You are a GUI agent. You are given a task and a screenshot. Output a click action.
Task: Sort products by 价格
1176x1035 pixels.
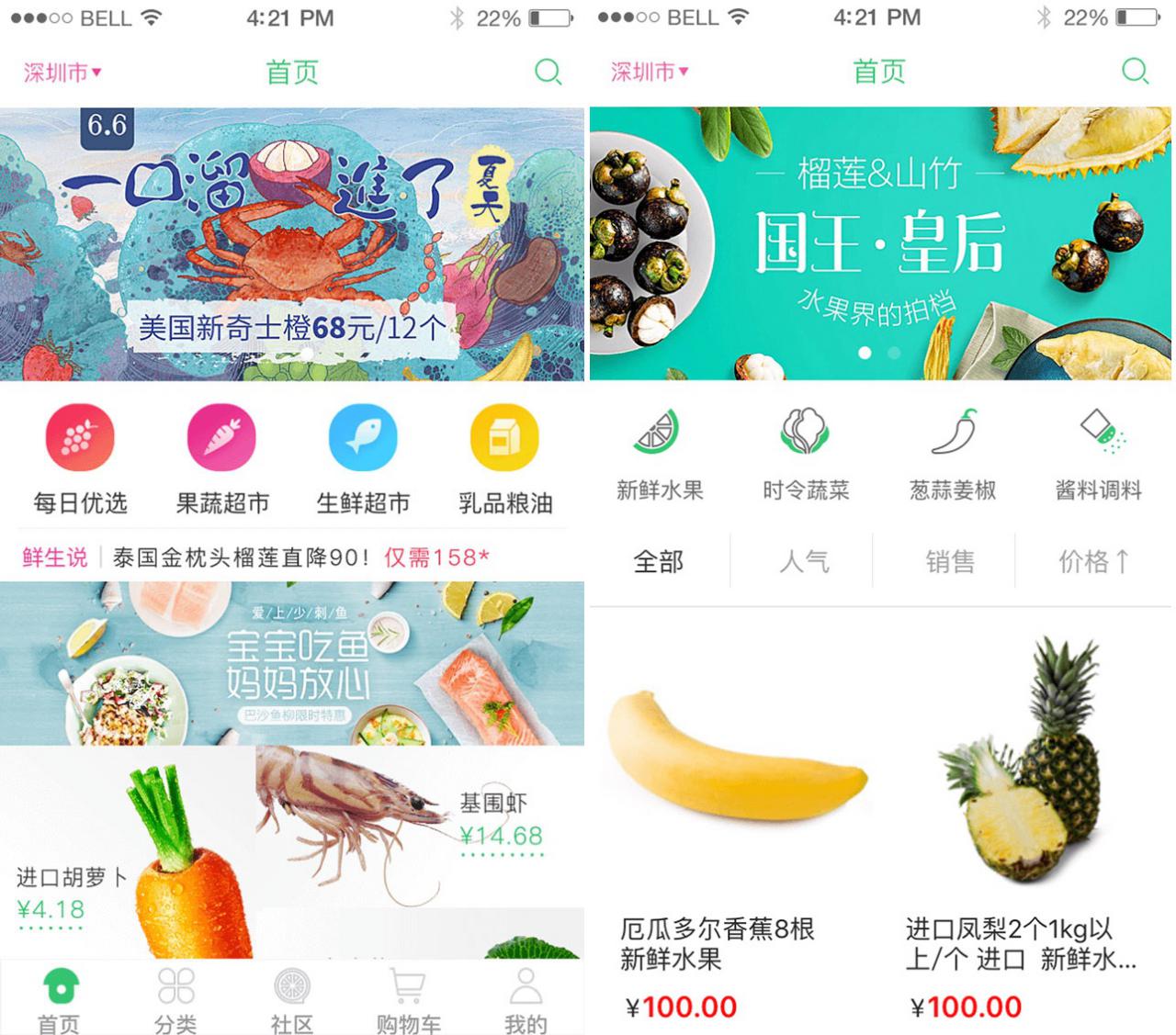tap(1093, 561)
